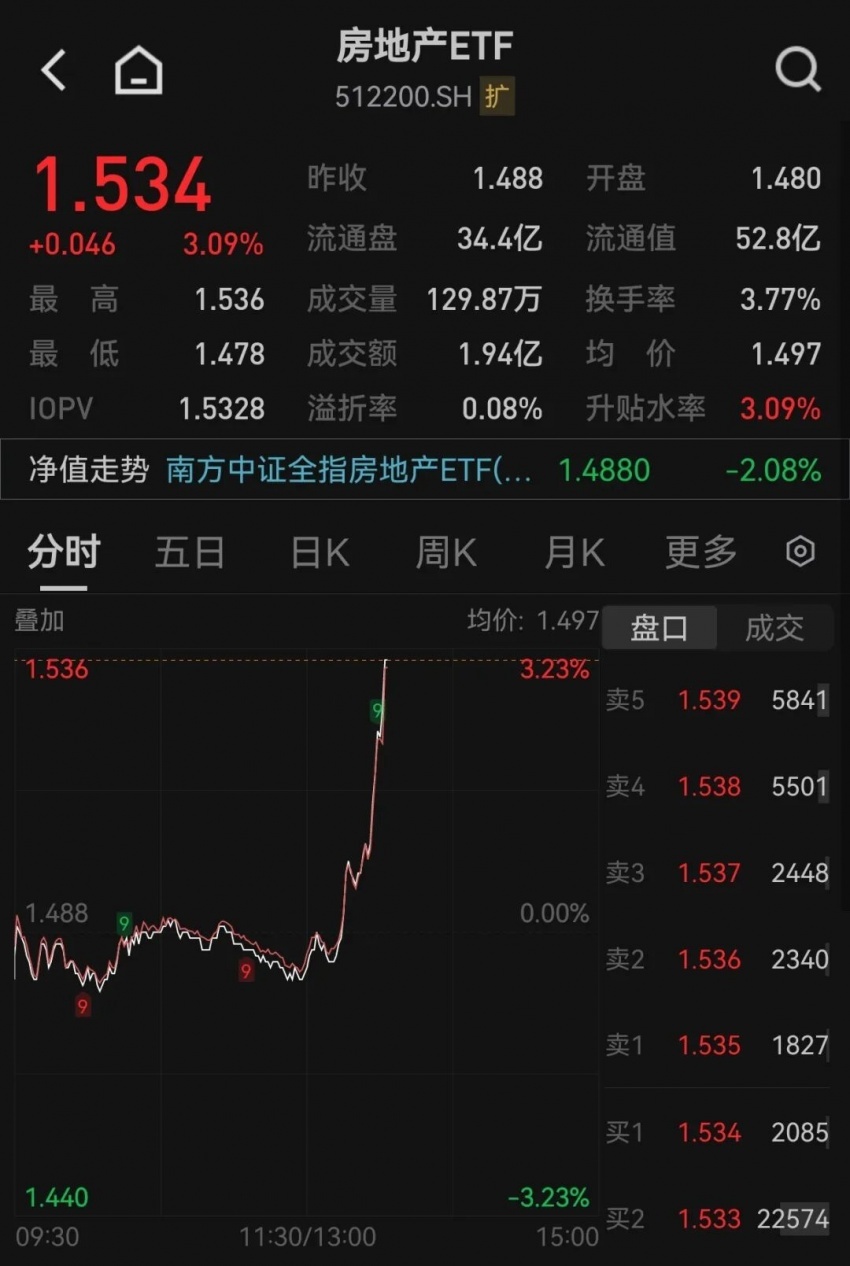Switch to the 成交 trades tab
This screenshot has width=850, height=1266.
click(774, 628)
